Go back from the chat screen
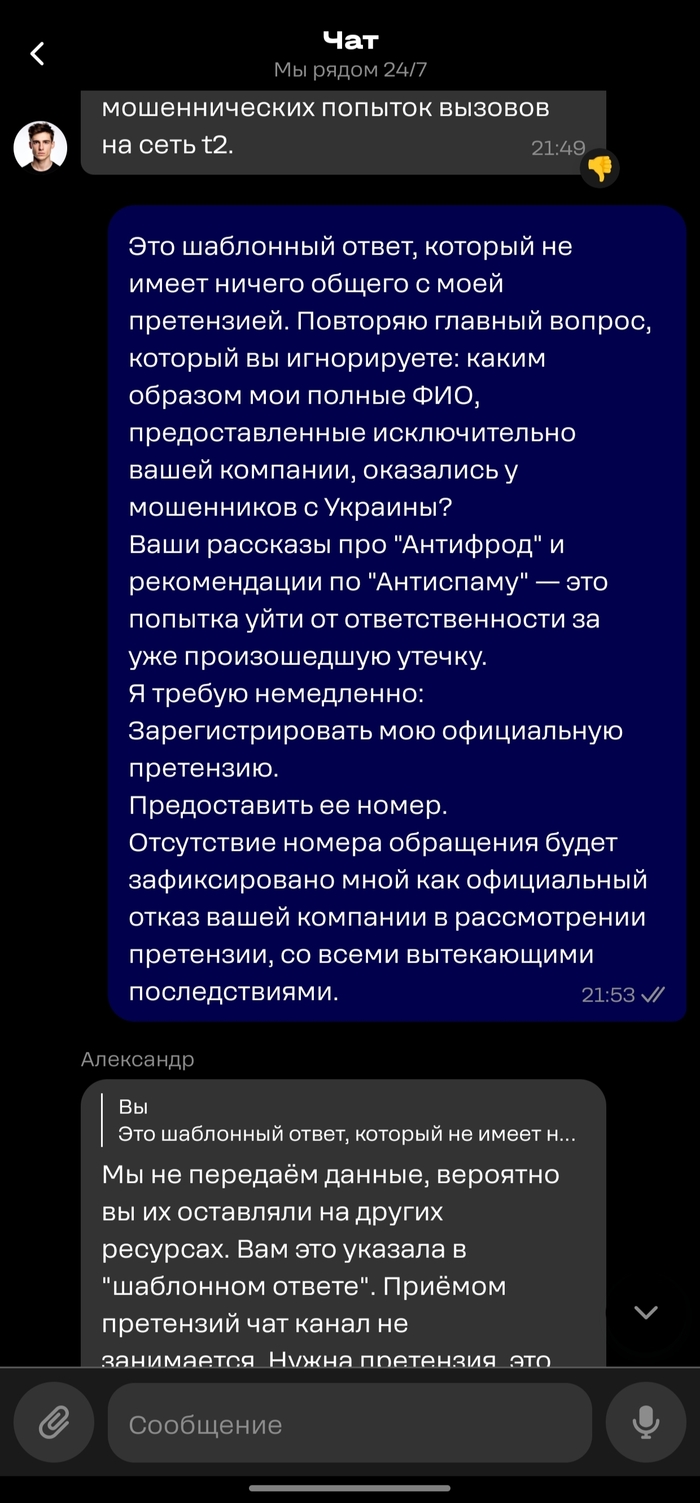 pos(38,54)
